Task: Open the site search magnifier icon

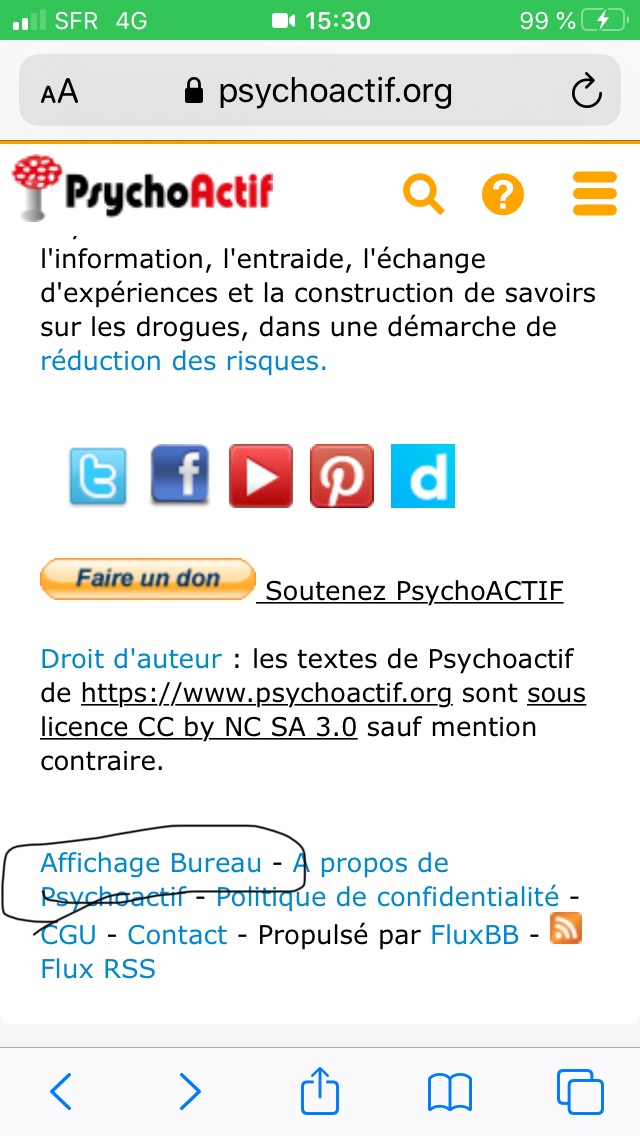Action: tap(423, 193)
